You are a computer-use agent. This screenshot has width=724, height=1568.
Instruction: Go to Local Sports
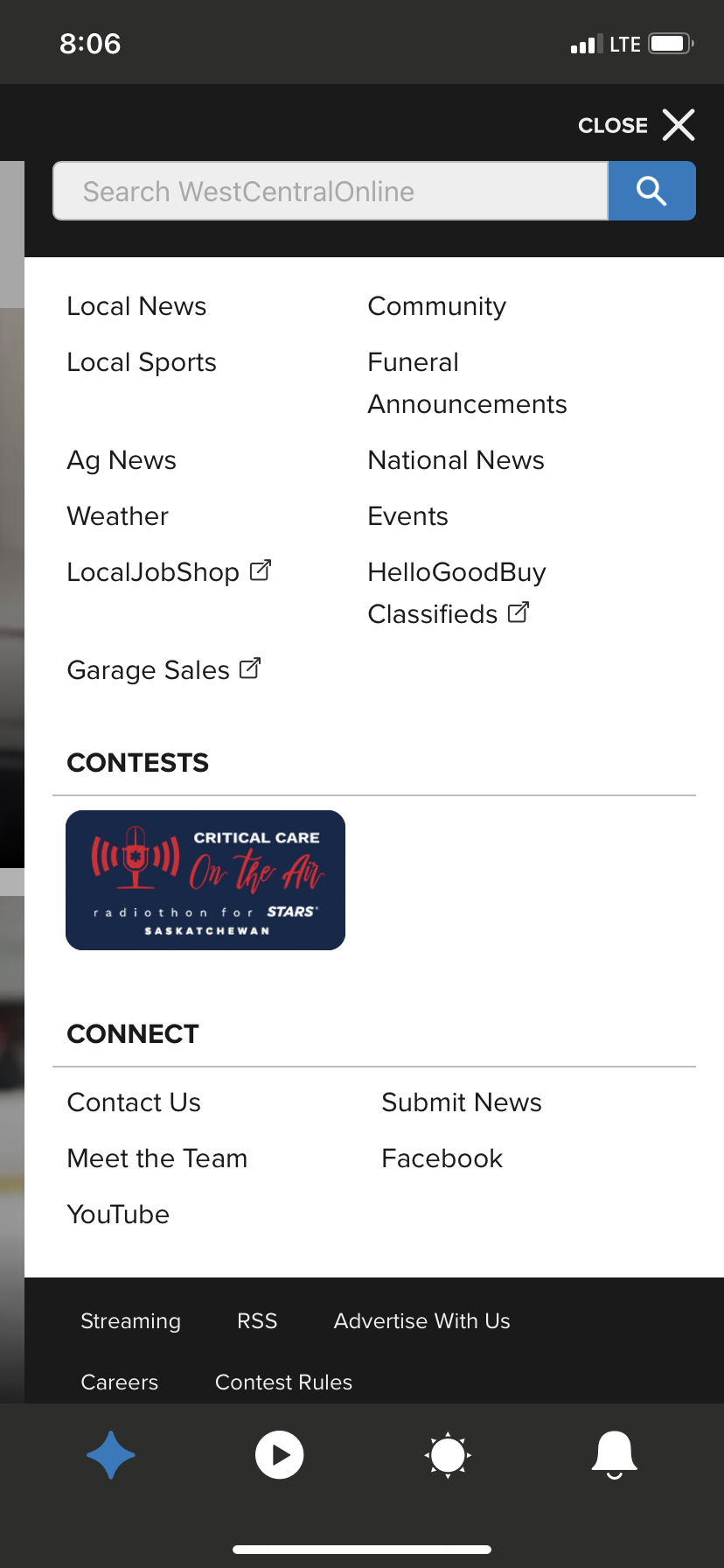[142, 362]
